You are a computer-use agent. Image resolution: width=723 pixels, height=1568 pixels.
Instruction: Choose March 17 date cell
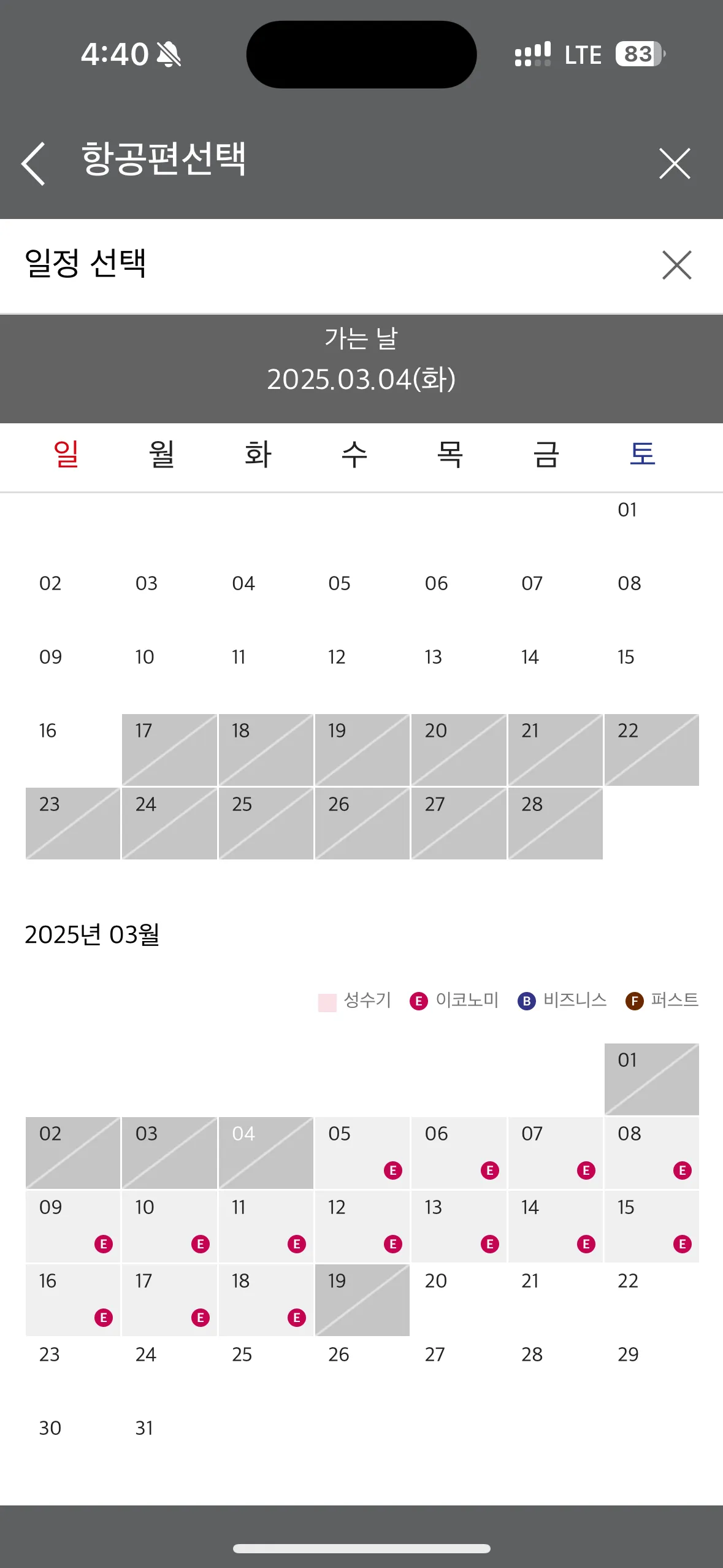point(169,1299)
